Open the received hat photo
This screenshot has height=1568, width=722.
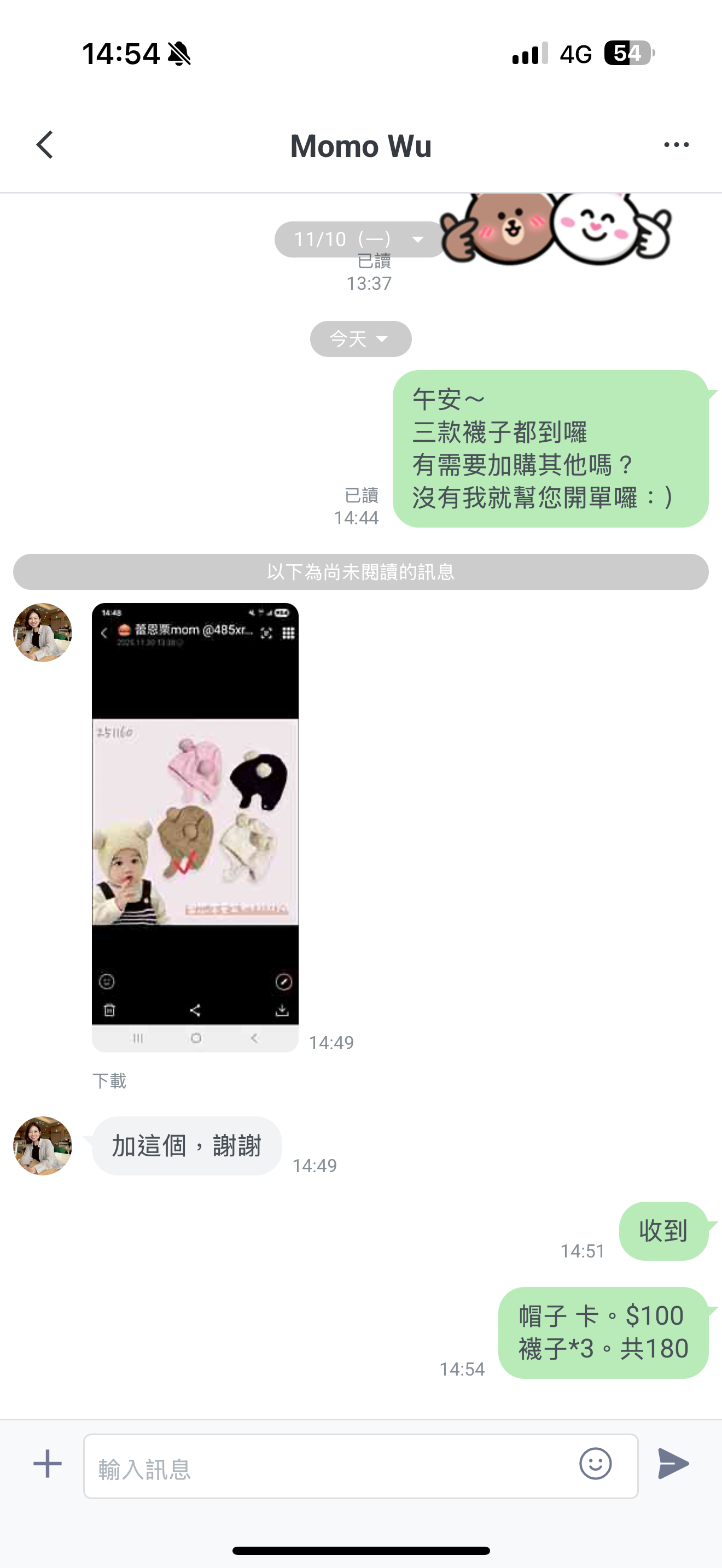pyautogui.click(x=195, y=827)
